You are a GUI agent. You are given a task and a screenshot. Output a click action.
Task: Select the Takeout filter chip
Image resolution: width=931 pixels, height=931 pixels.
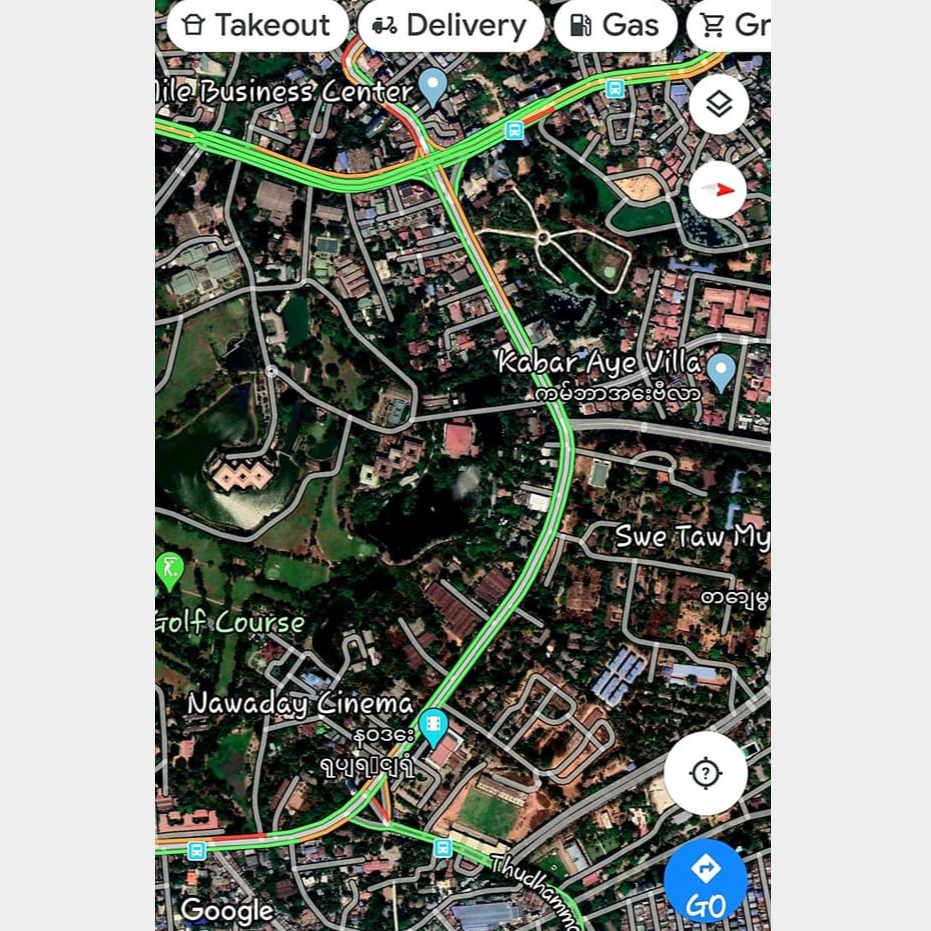[x=257, y=26]
